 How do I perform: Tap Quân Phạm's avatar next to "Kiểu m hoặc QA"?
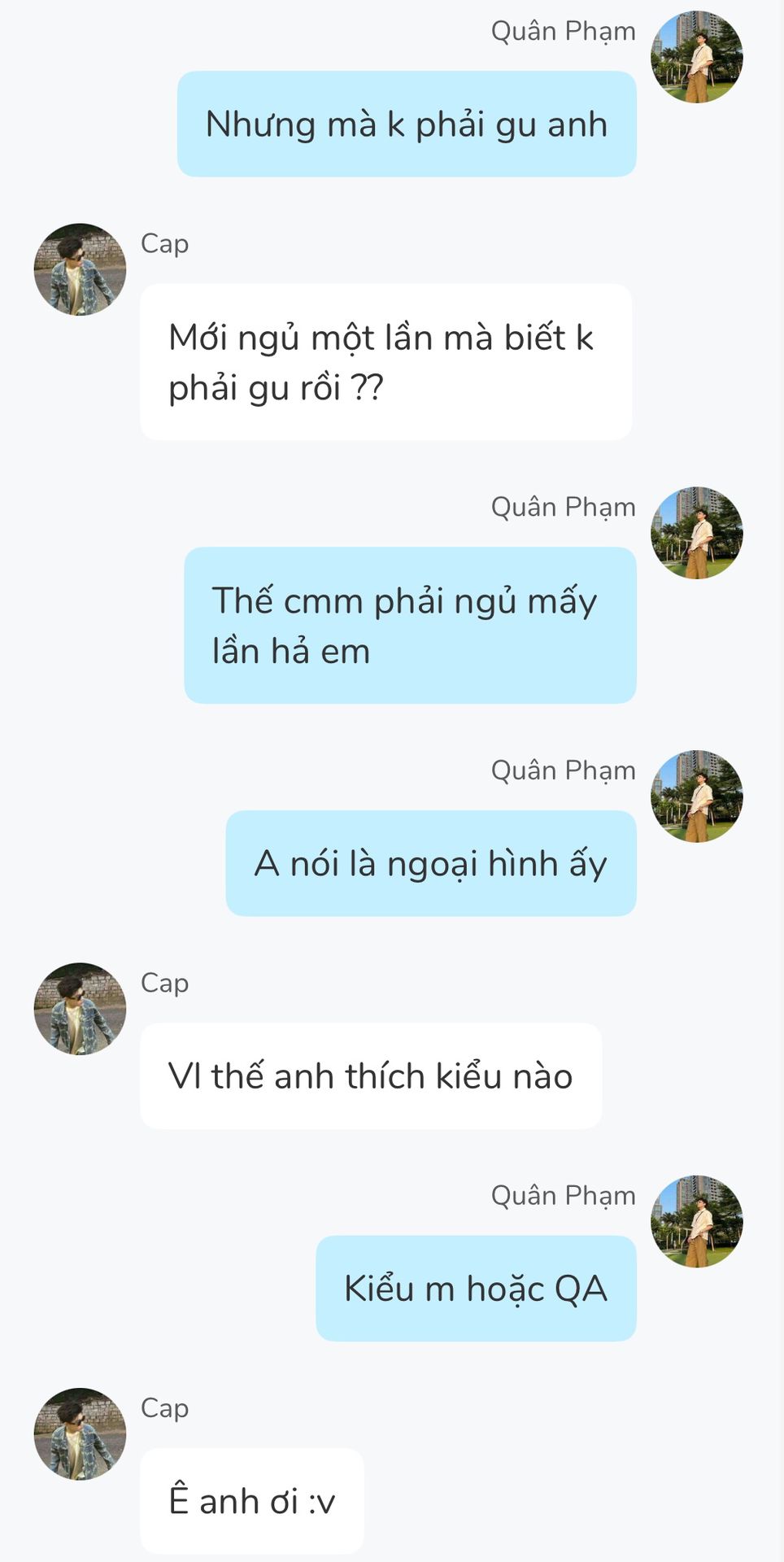point(697,1221)
